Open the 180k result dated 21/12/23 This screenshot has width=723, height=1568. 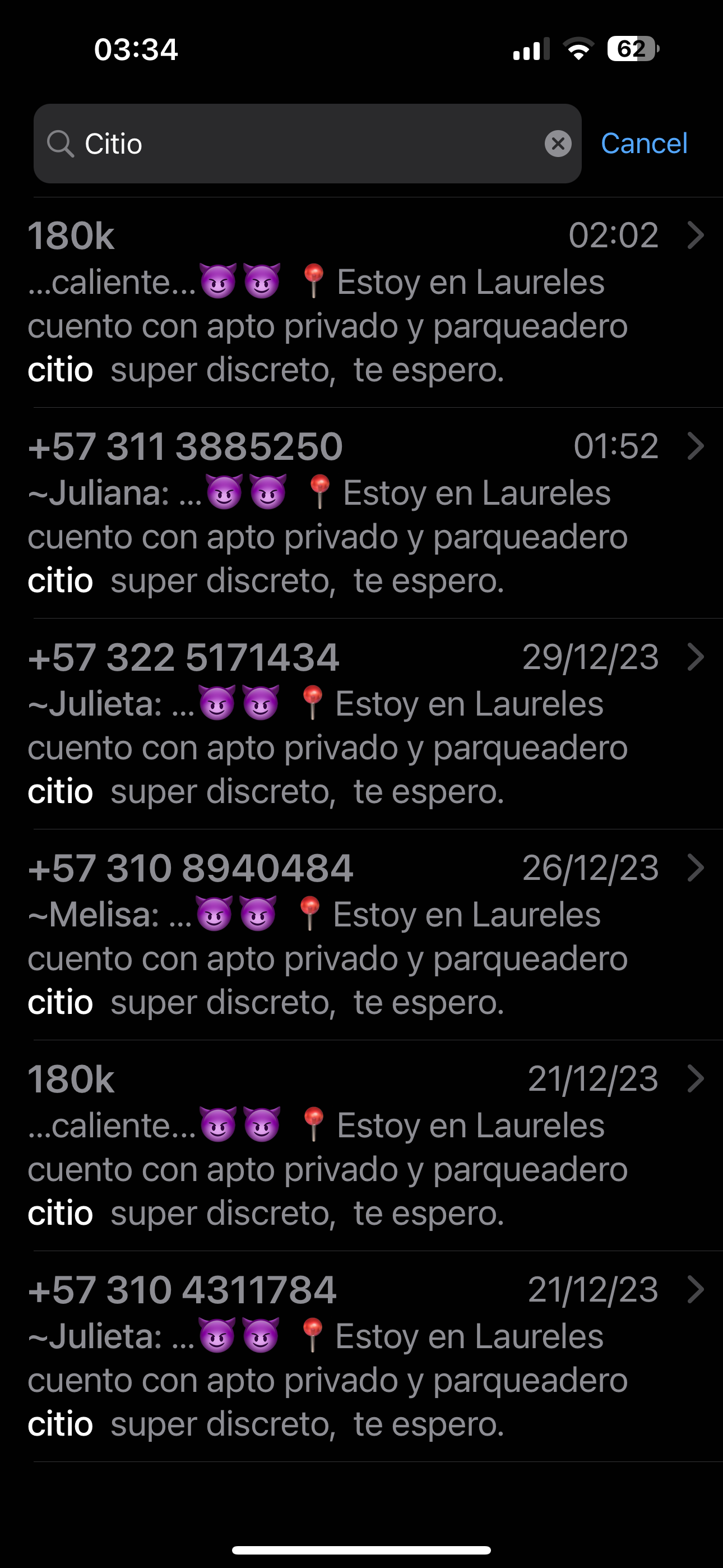point(361,1146)
